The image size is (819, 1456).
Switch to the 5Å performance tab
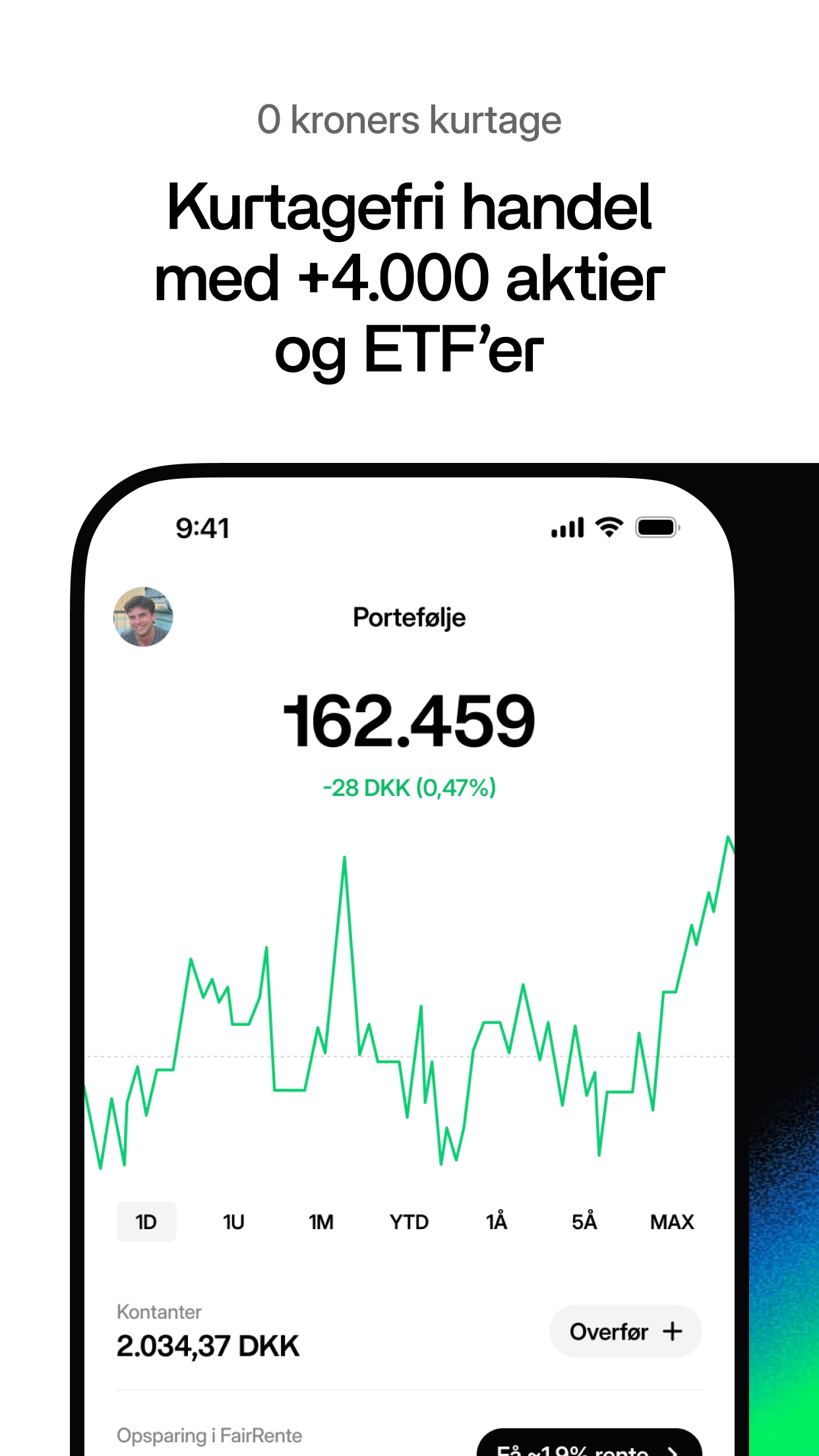coord(583,1222)
